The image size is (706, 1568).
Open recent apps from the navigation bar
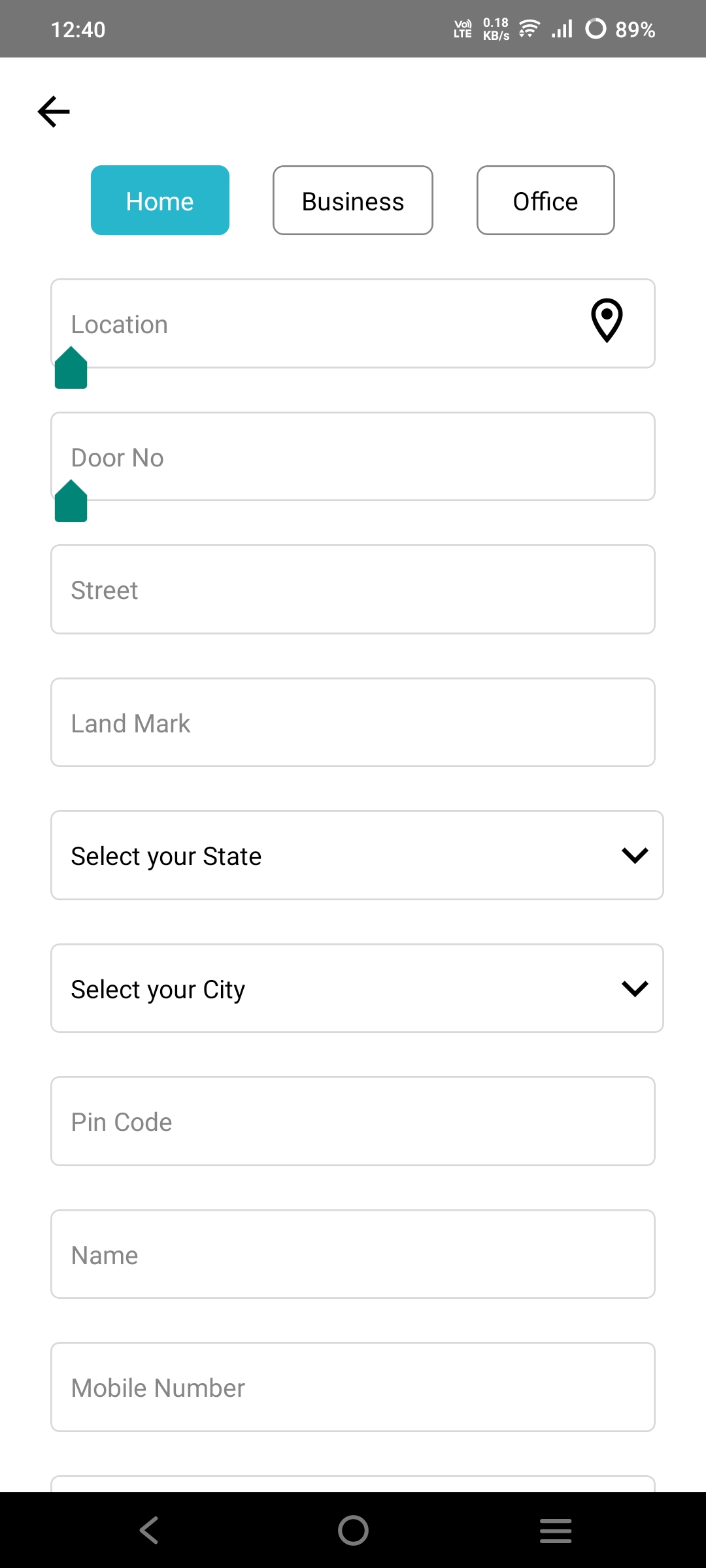click(556, 1530)
